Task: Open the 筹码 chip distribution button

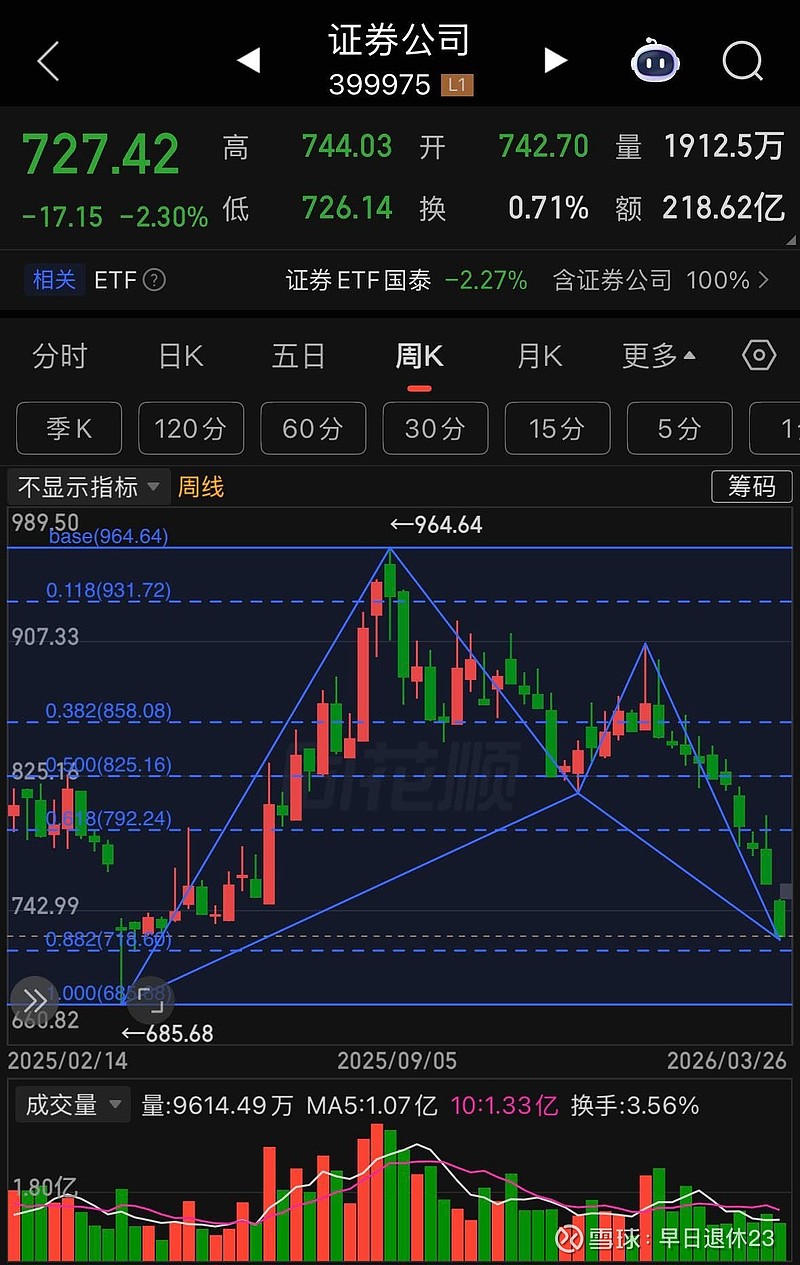Action: [752, 487]
